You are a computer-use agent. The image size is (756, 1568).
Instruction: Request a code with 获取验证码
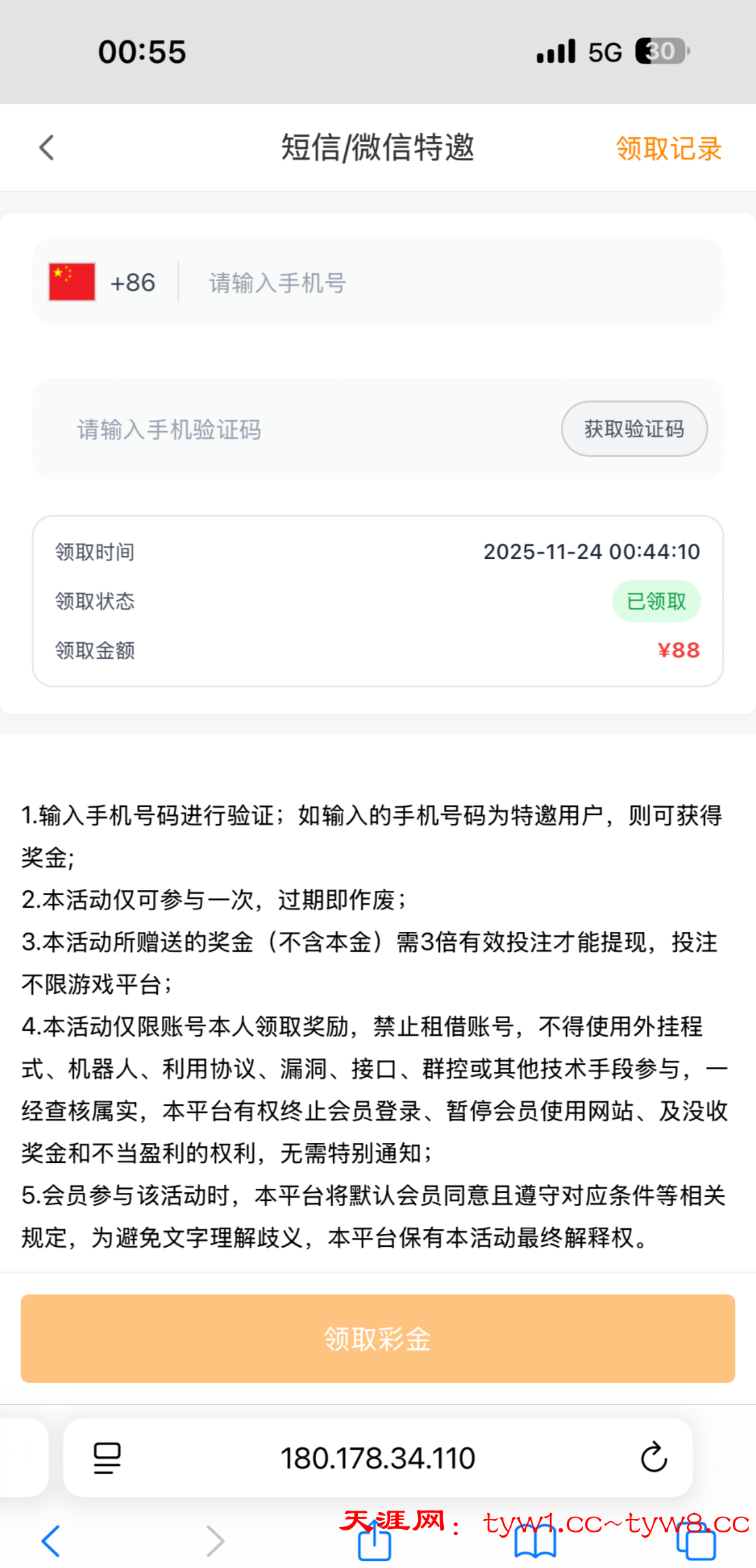click(x=634, y=429)
